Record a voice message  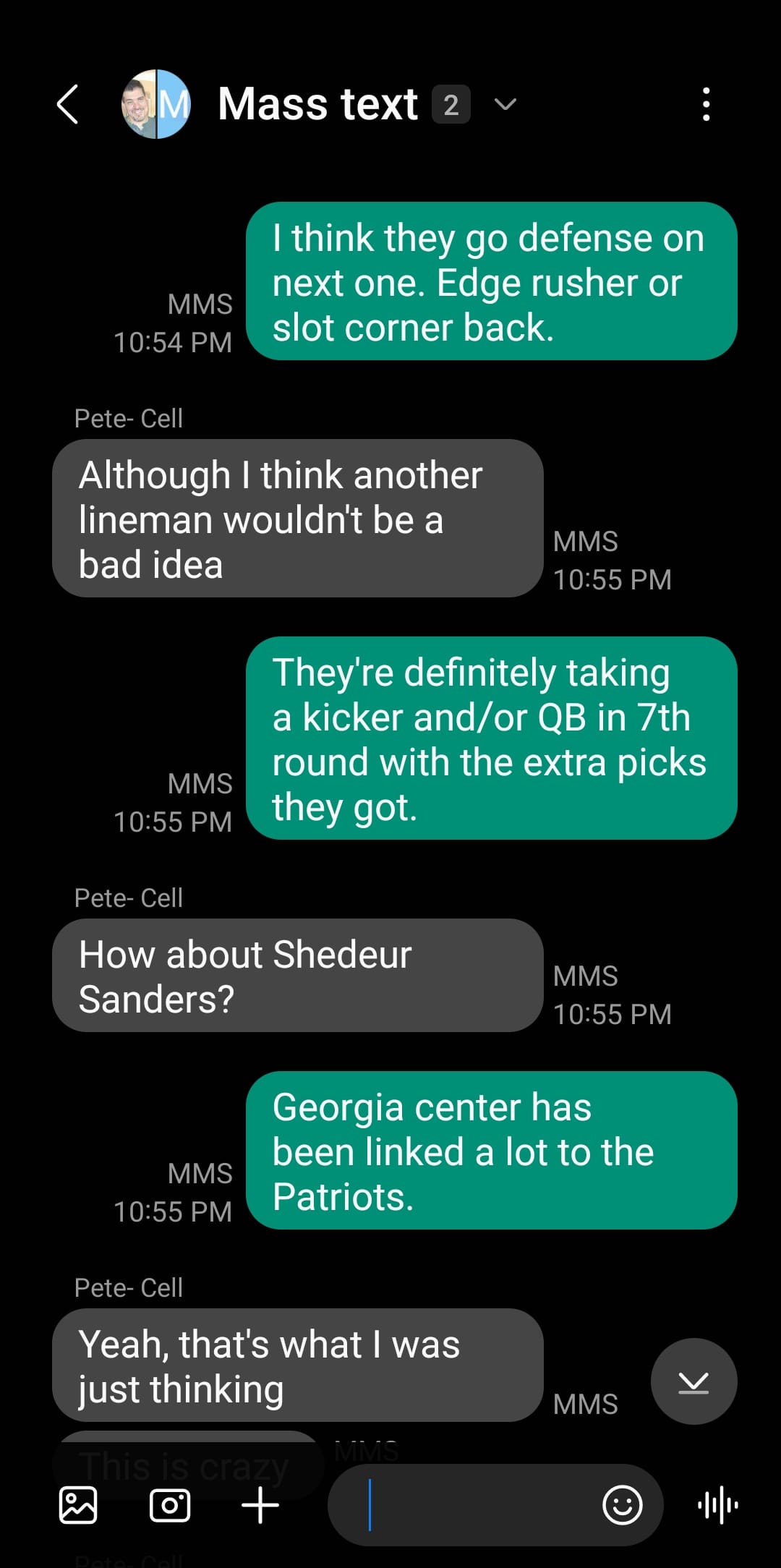[x=717, y=1505]
